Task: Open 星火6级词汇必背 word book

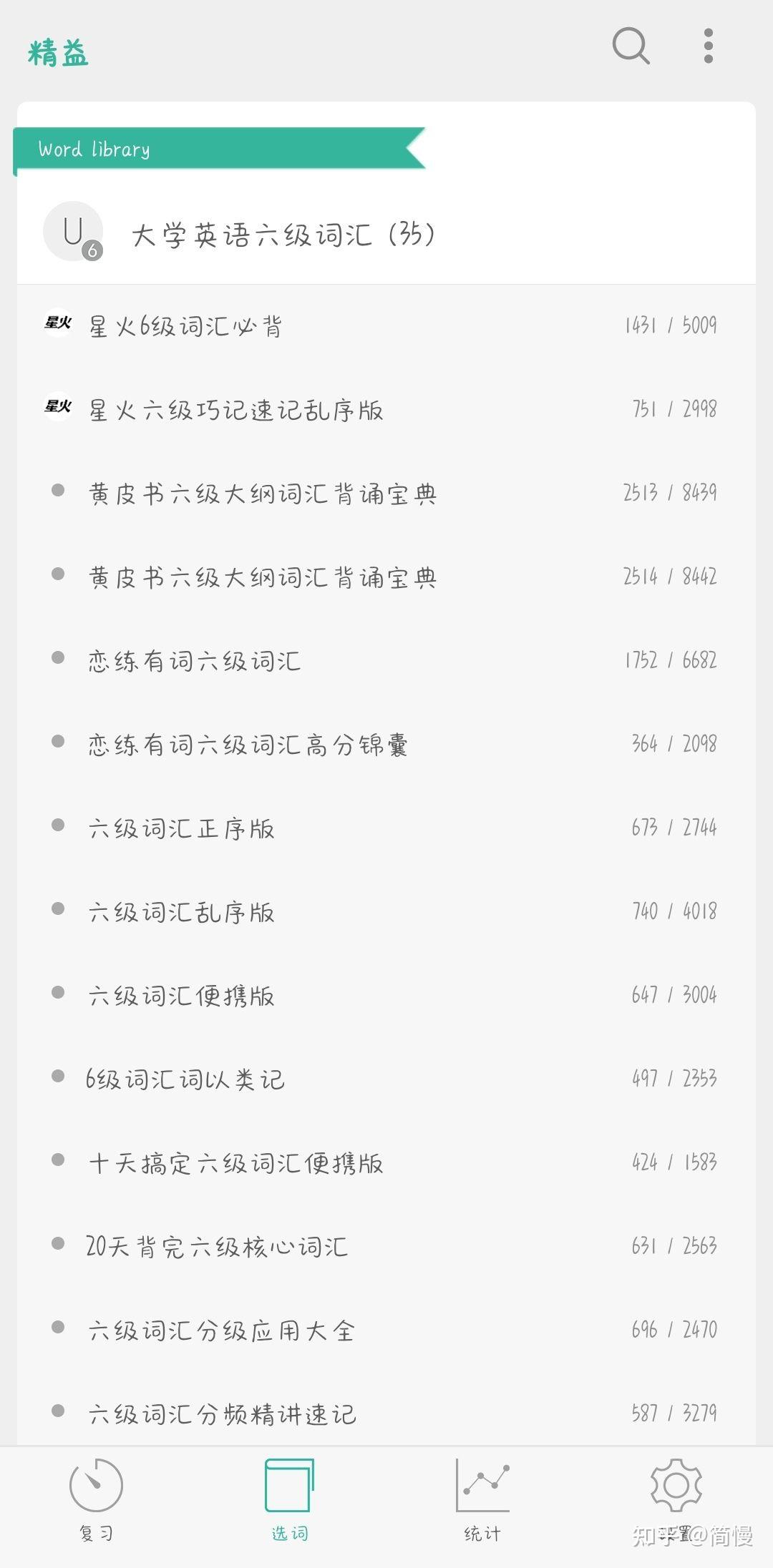Action: coord(386,325)
